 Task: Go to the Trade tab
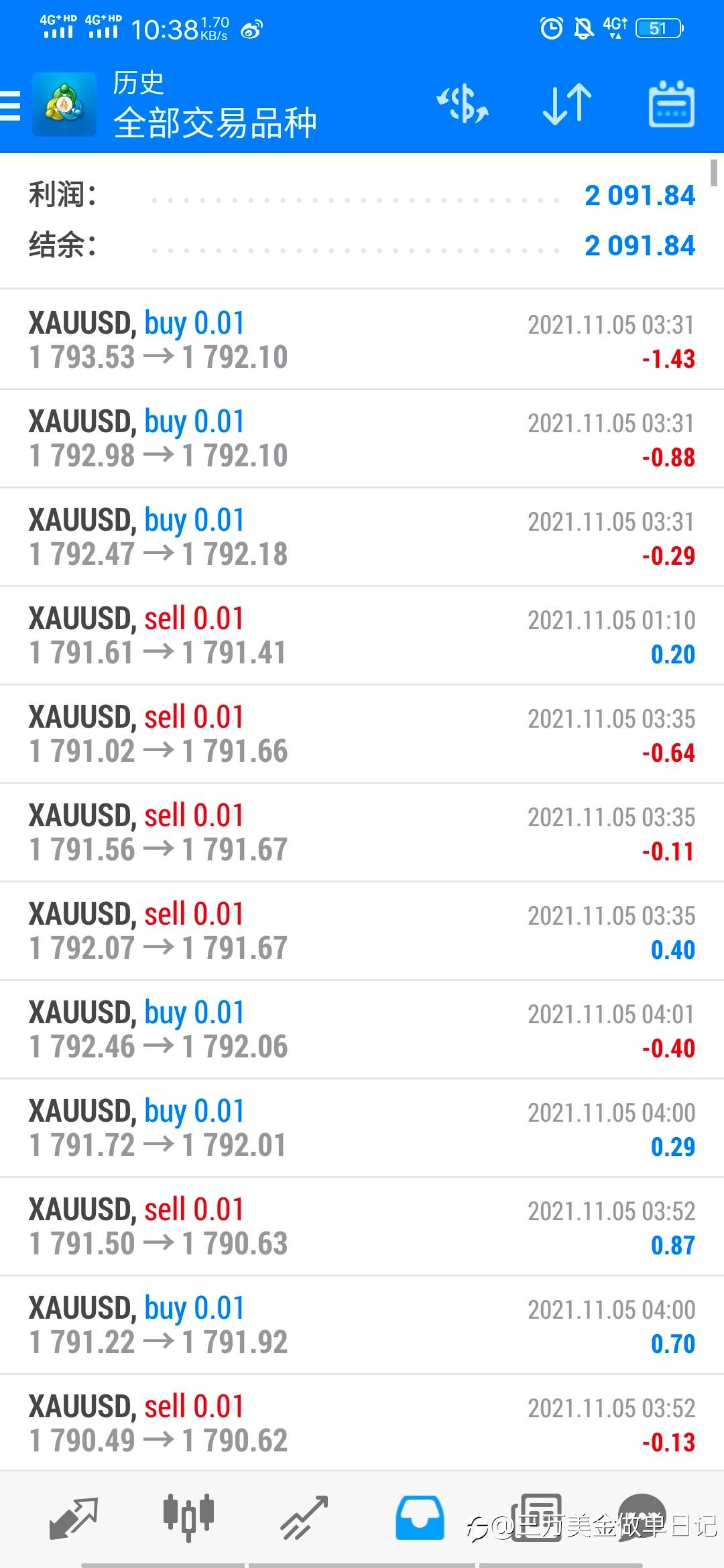pyautogui.click(x=304, y=1517)
